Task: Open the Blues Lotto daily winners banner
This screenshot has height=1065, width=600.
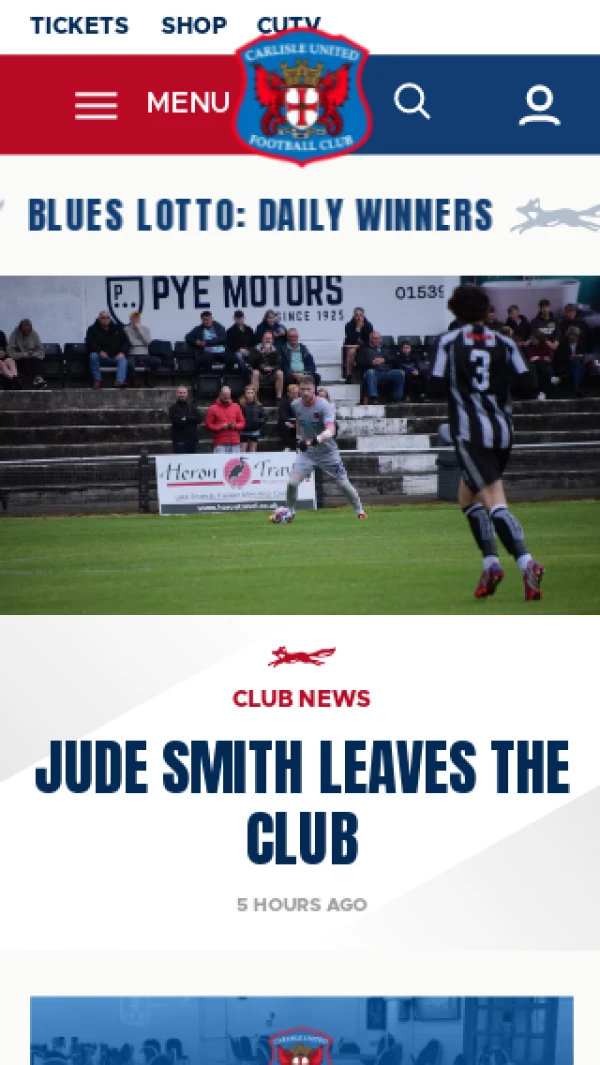Action: 261,215
